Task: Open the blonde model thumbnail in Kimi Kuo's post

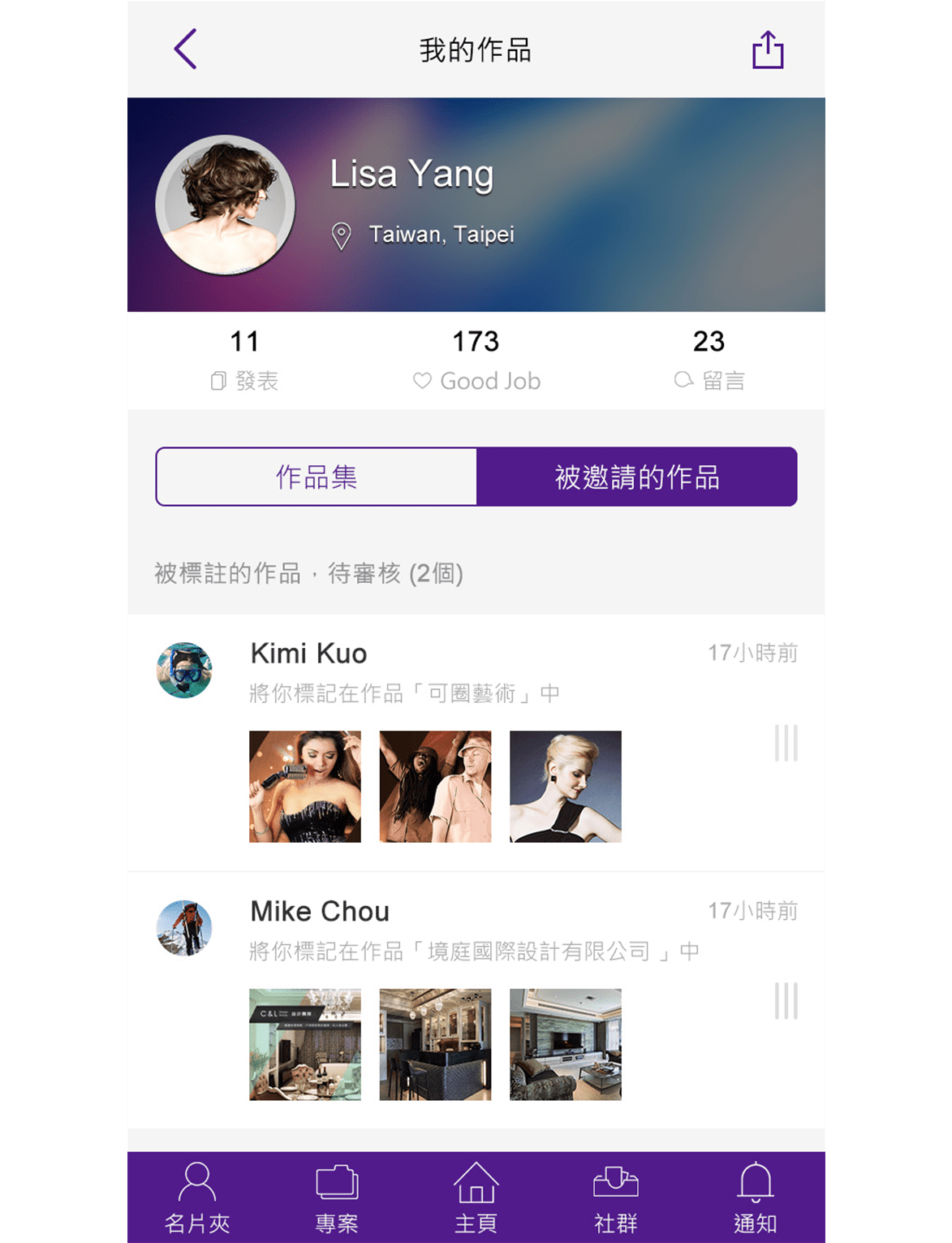Action: [566, 786]
